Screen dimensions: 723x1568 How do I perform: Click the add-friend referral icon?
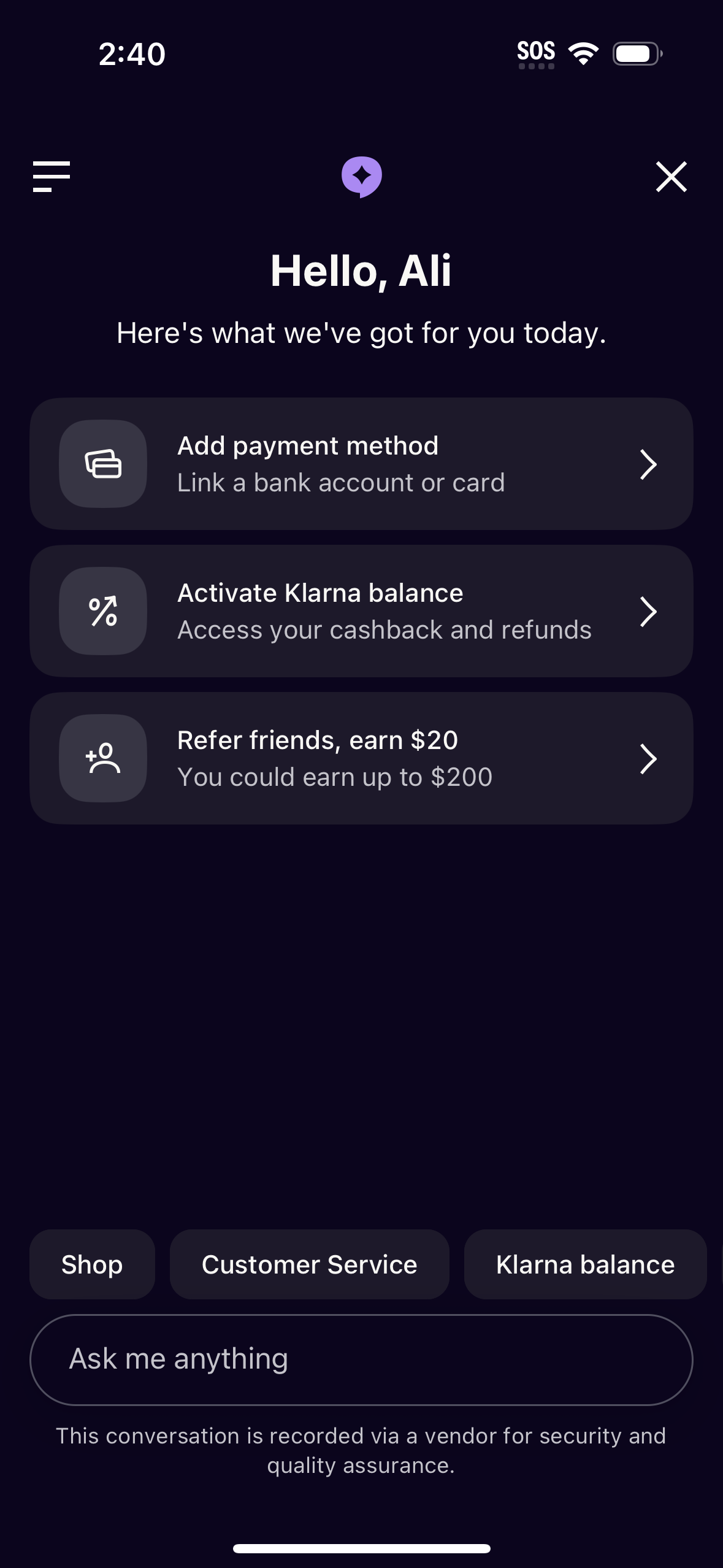tap(102, 758)
